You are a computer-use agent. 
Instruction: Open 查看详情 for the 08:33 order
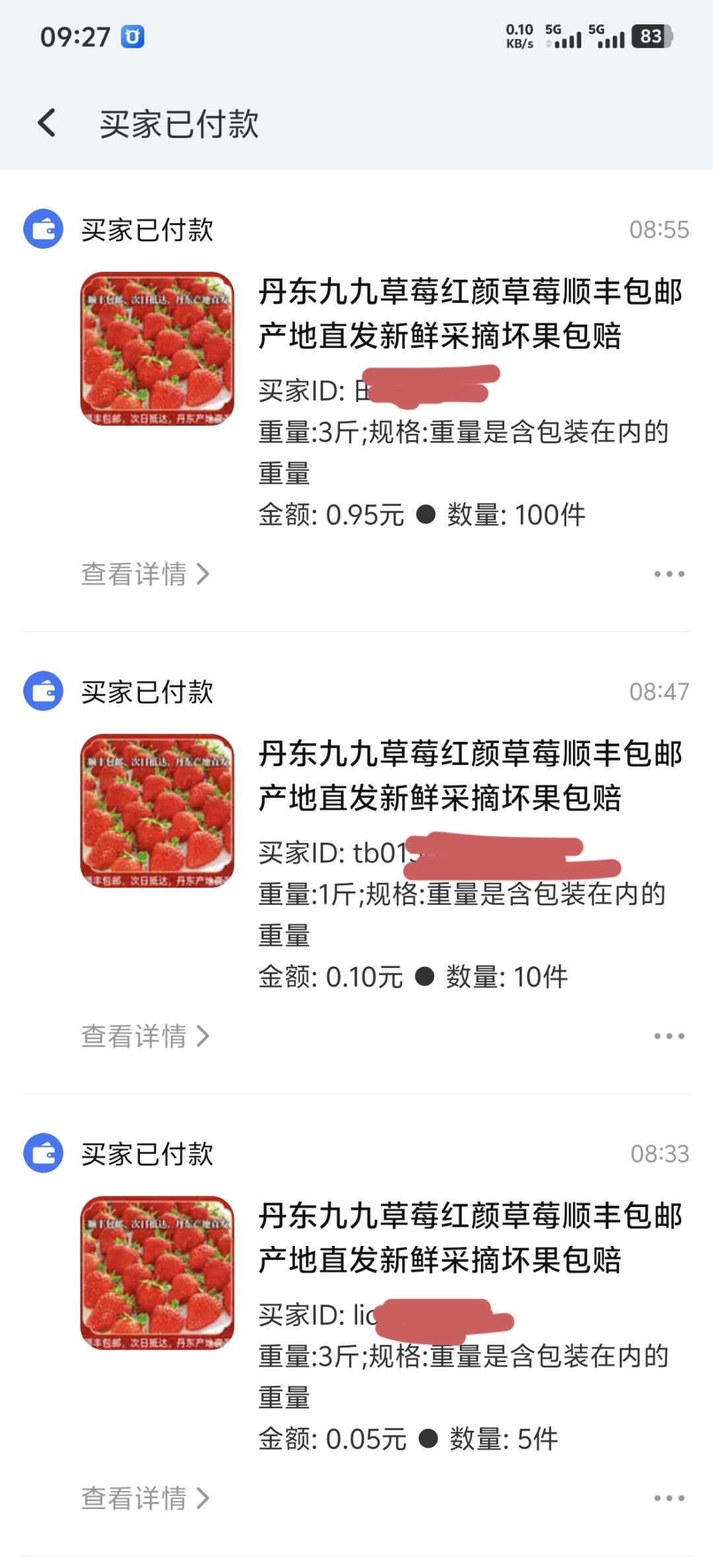coord(145,1498)
